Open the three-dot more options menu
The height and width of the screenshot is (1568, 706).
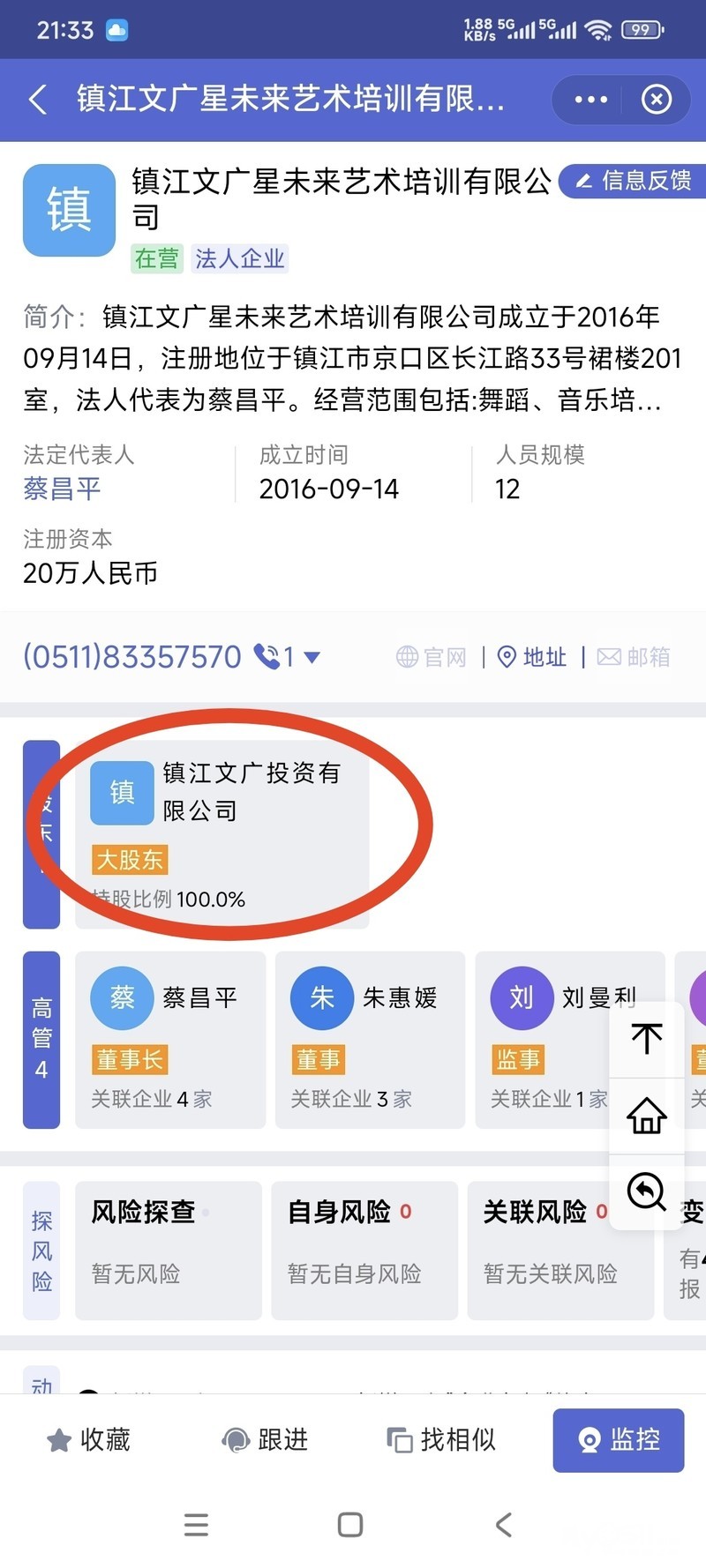[x=590, y=100]
